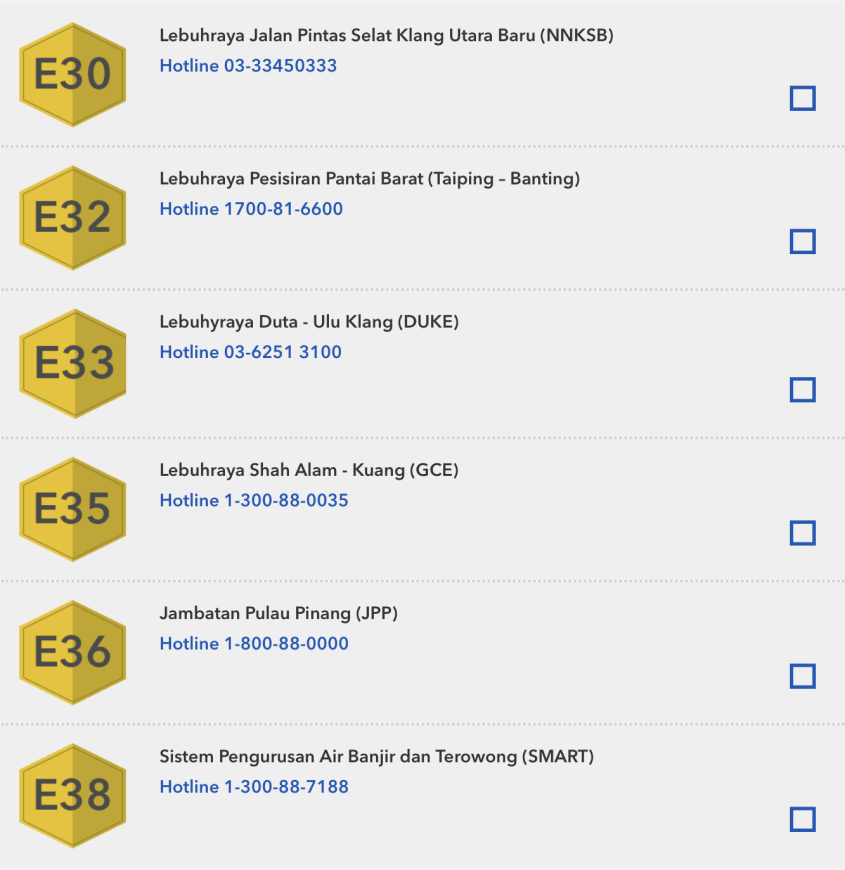Call DUKE hotline 03-6251 3100
Screen dimensions: 845x870
pyautogui.click(x=250, y=352)
